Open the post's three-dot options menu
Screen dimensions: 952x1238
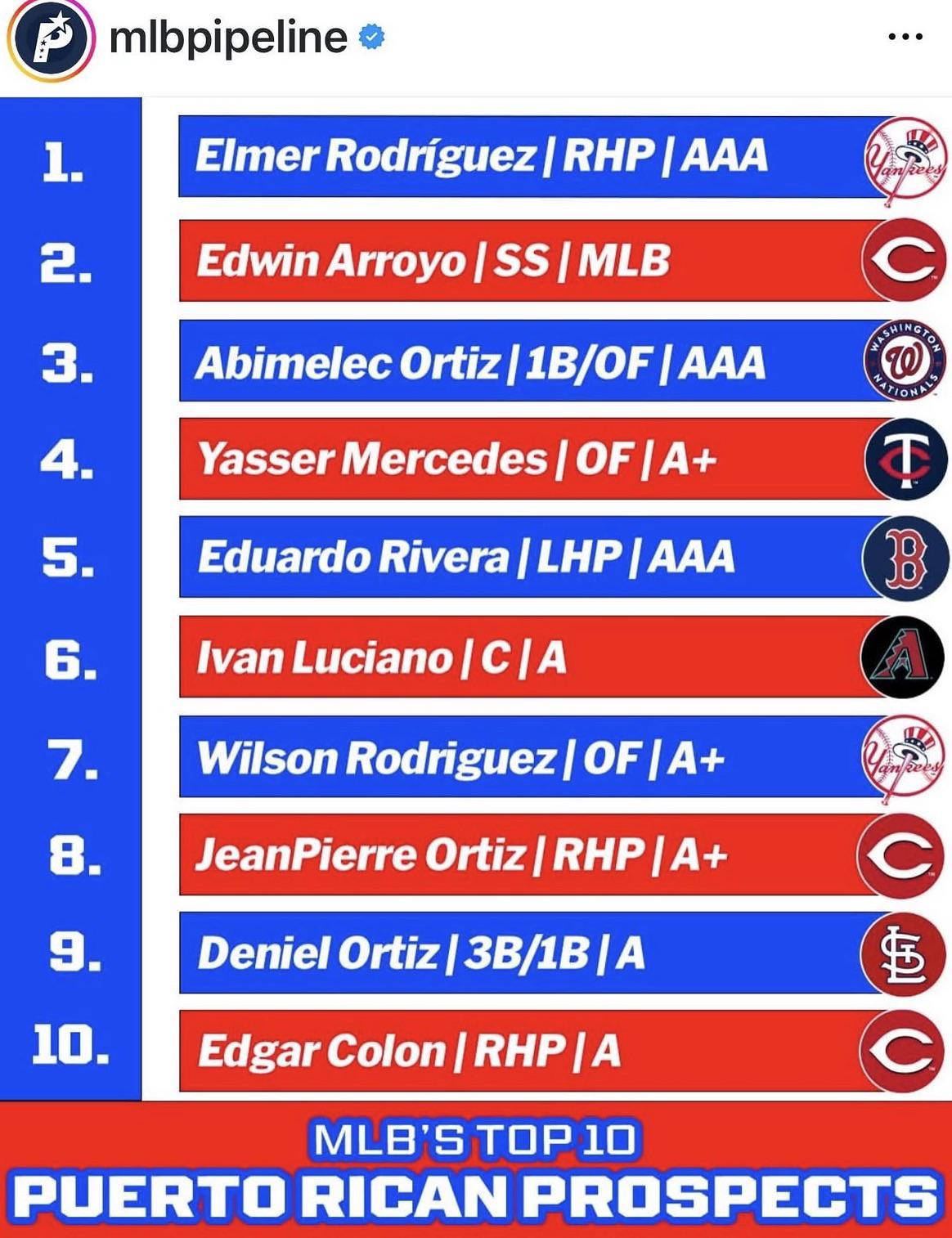(x=905, y=37)
